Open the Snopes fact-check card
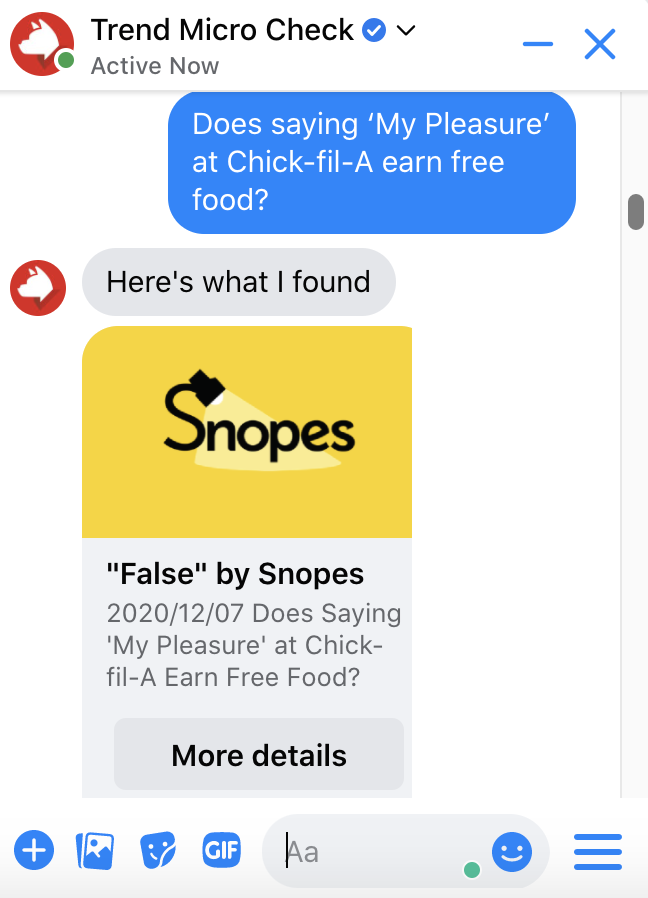Screen dimensions: 648x898 point(247,432)
